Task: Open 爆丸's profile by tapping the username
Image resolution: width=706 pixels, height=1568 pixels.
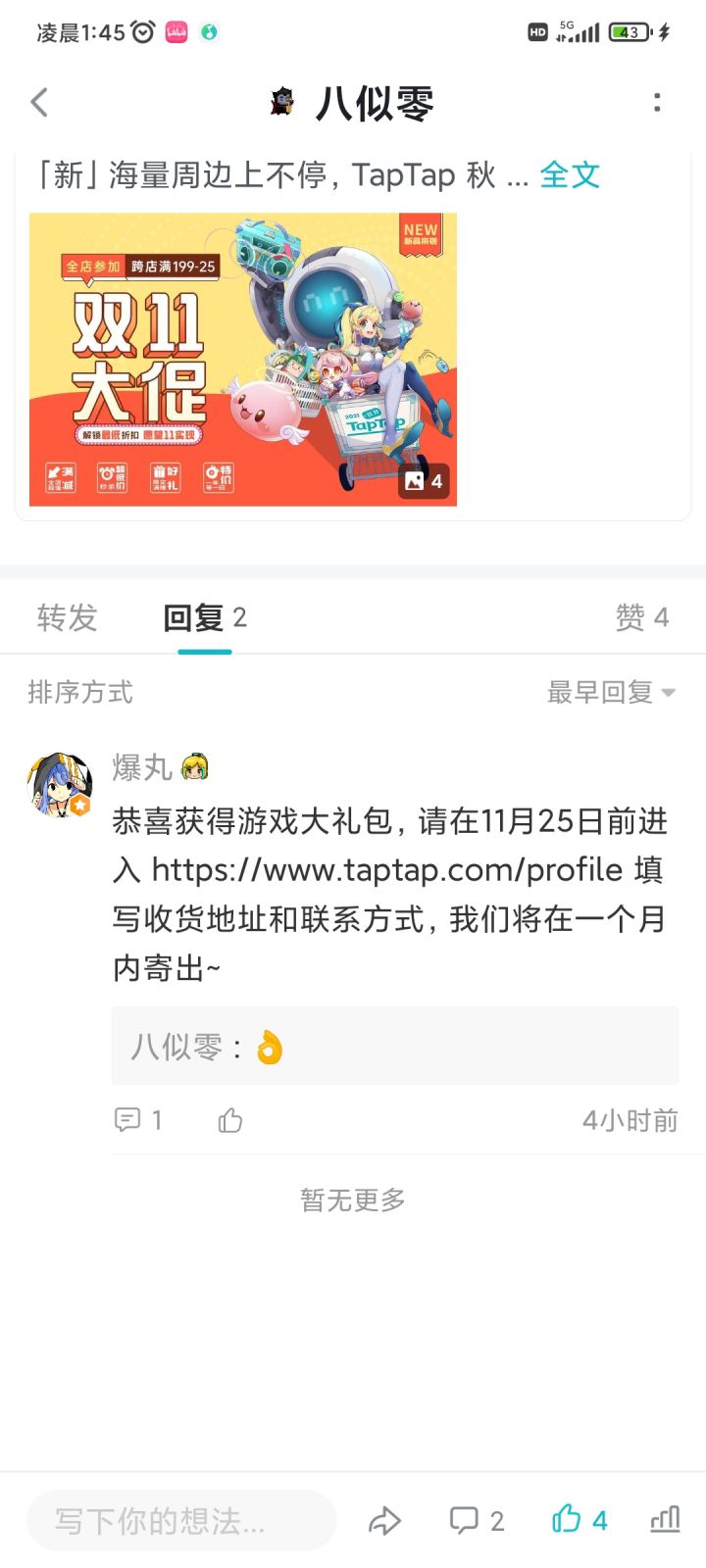Action: [x=143, y=768]
